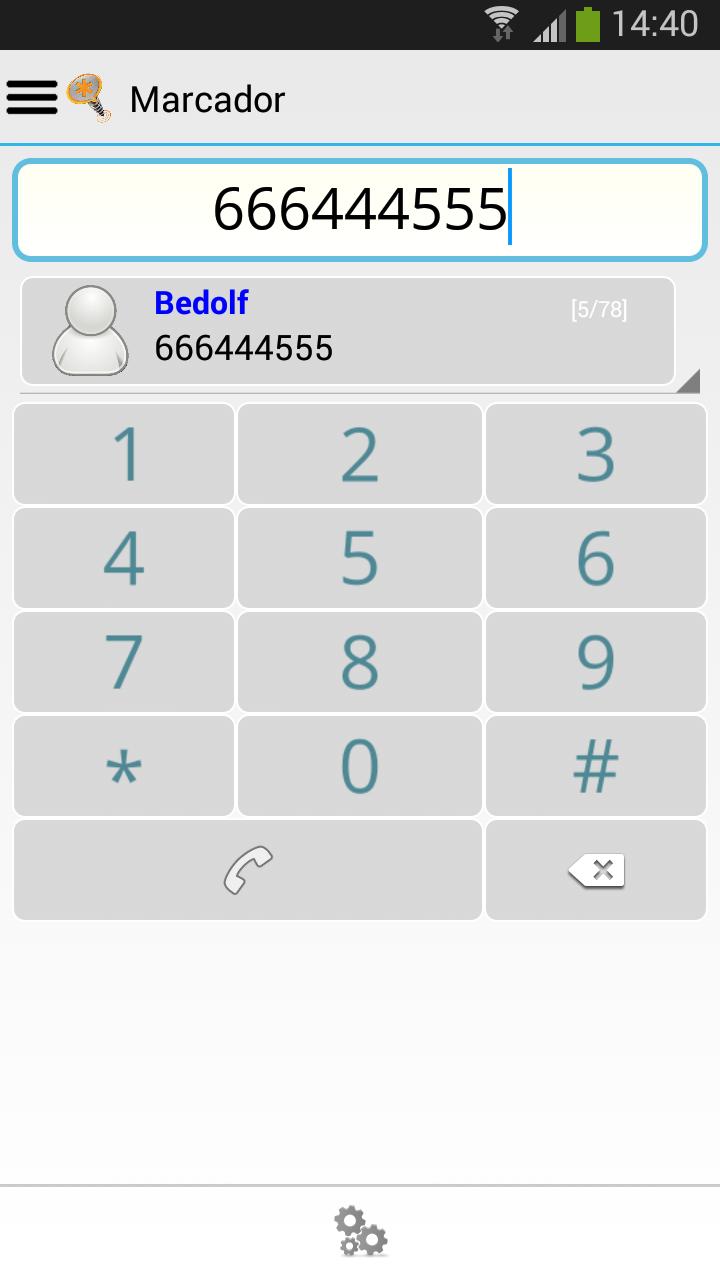Screen dimensions: 720x1280
Task: Enter the asterisk key
Action: [x=124, y=766]
